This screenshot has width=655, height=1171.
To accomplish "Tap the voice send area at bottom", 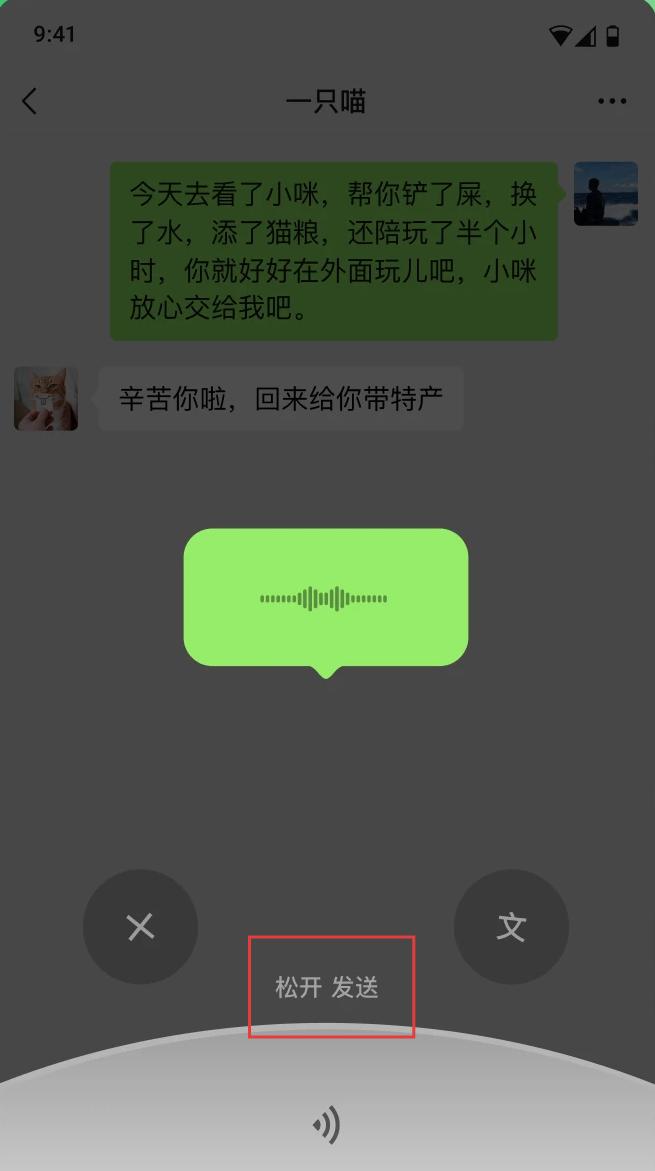I will pyautogui.click(x=327, y=1123).
